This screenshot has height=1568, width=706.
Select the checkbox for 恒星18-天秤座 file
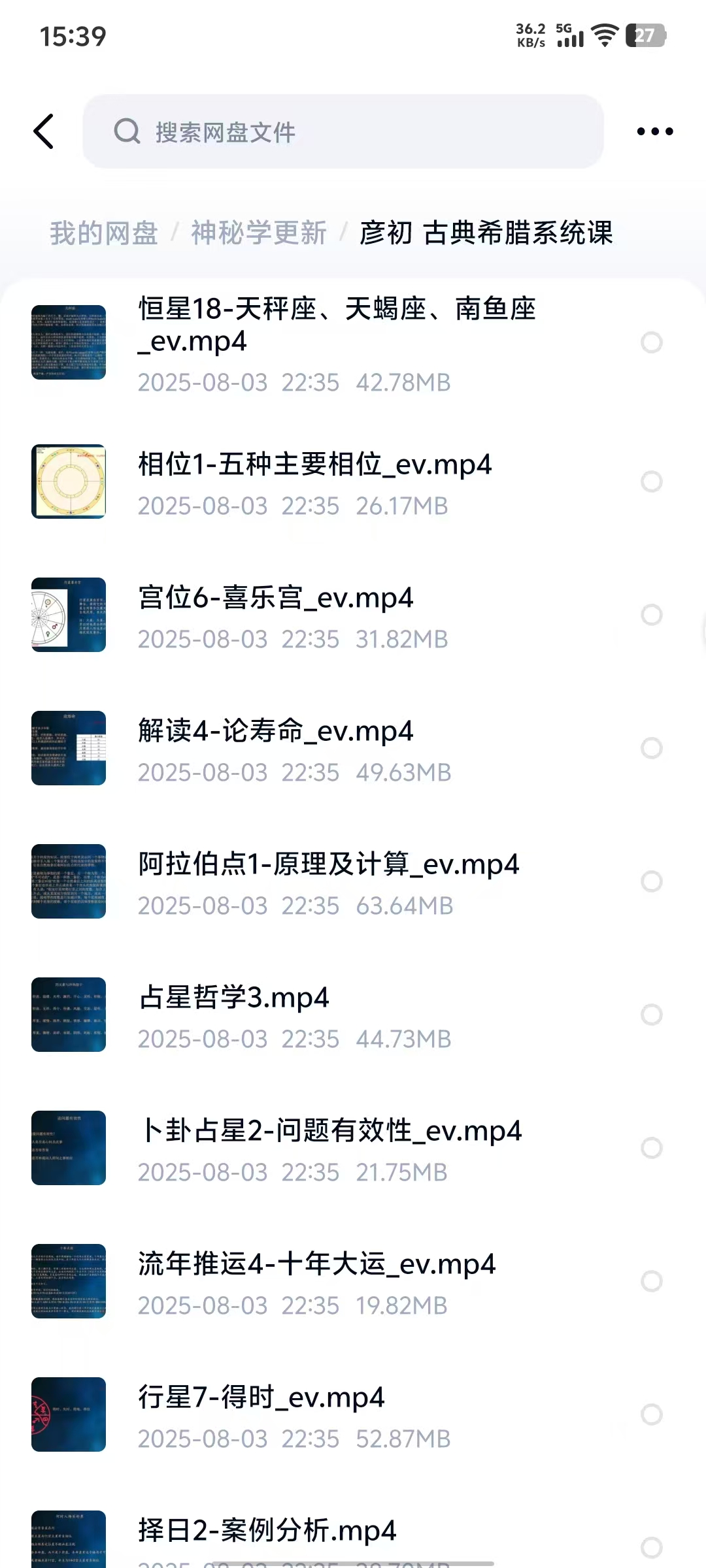[652, 342]
